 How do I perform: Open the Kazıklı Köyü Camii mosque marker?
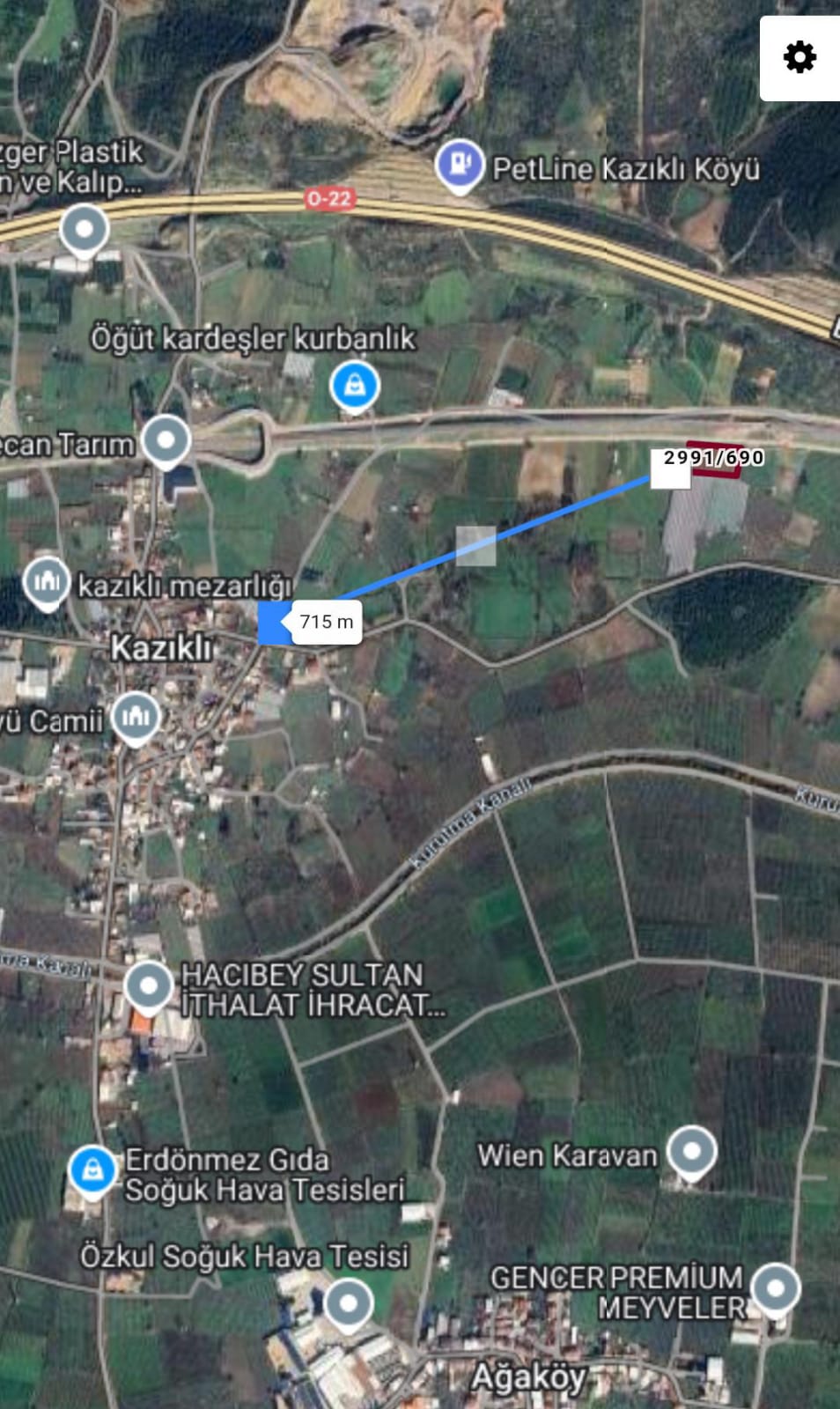tap(135, 717)
